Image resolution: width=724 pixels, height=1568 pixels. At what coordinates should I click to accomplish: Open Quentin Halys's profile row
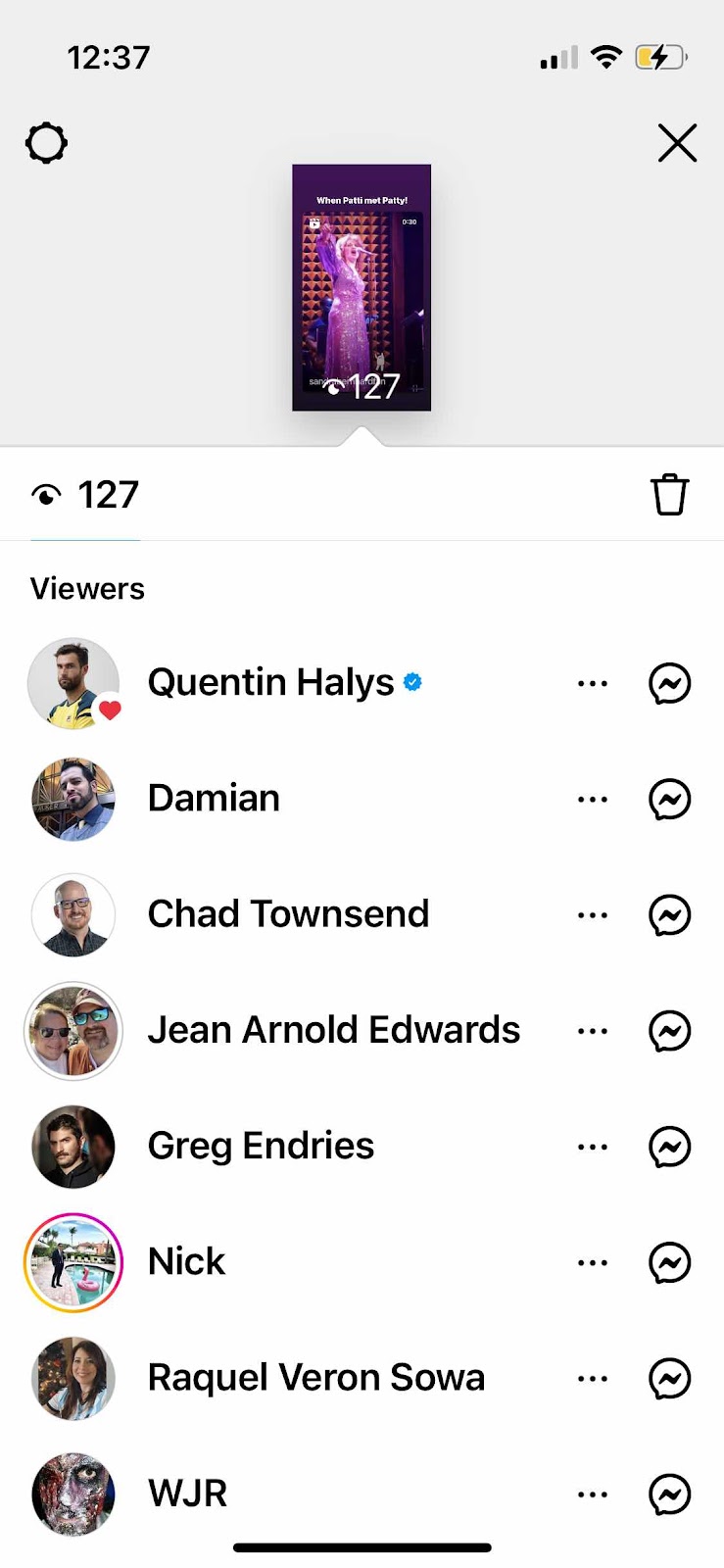point(270,683)
